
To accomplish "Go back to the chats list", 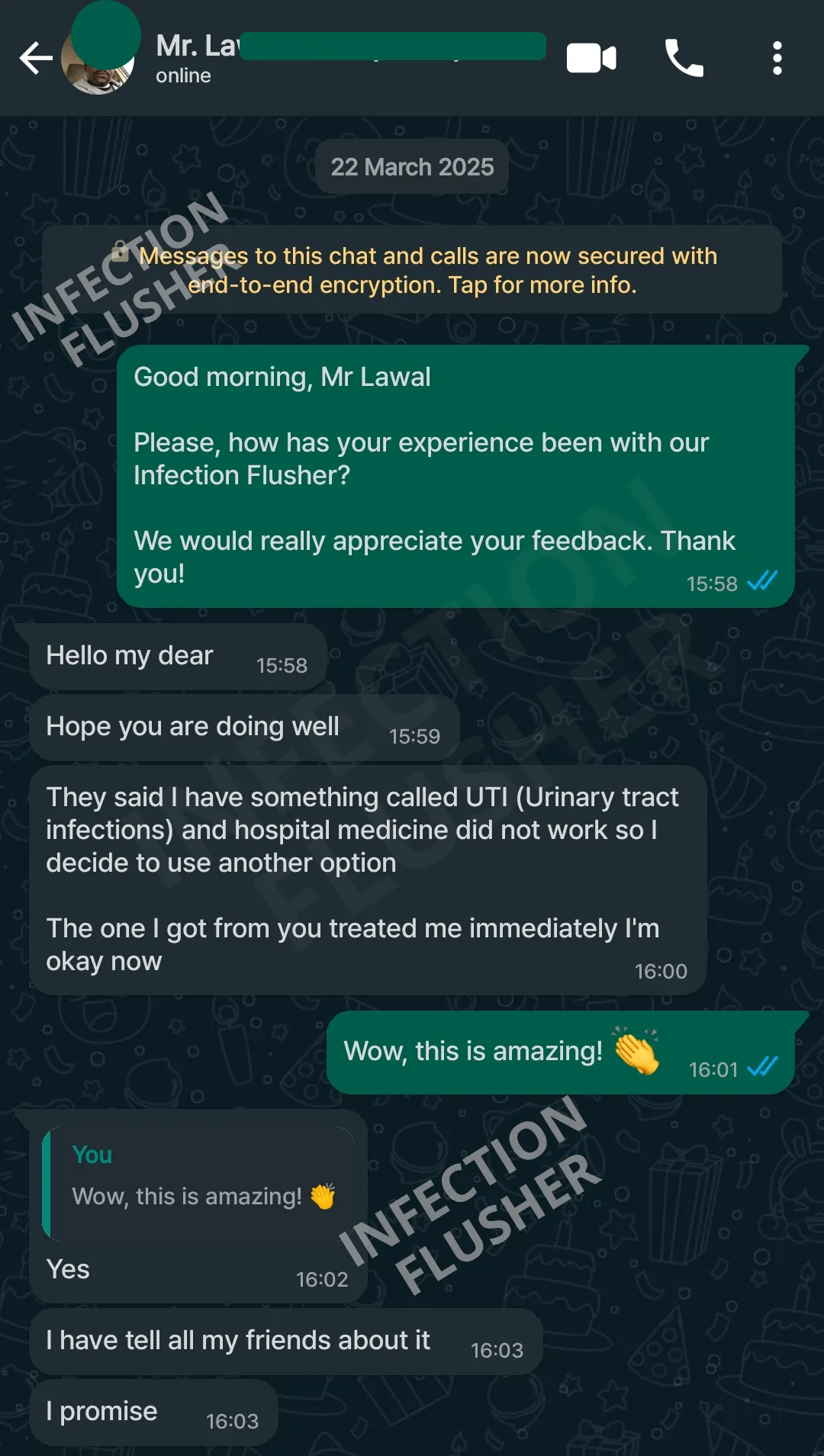I will (x=35, y=58).
